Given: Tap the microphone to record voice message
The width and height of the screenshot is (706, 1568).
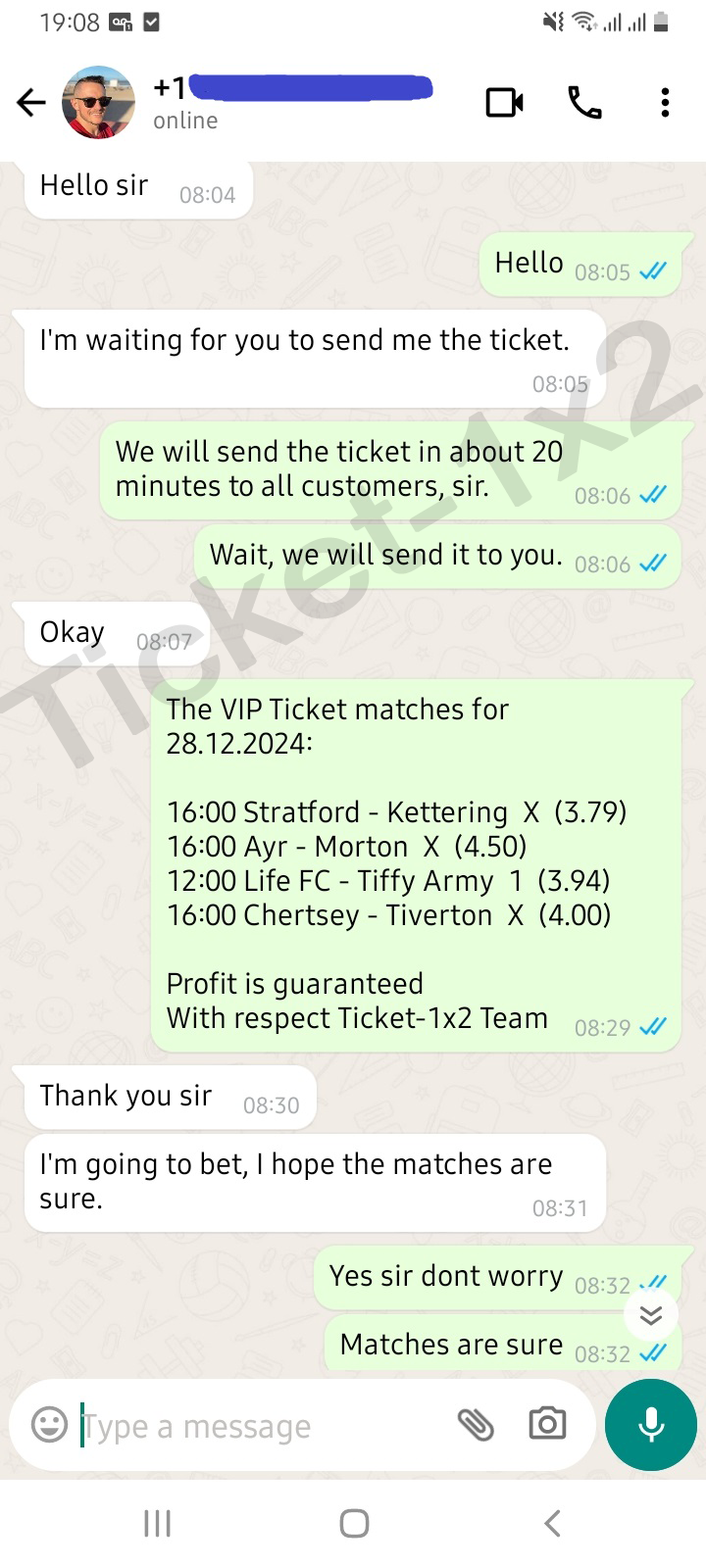Looking at the screenshot, I should click(x=651, y=1425).
